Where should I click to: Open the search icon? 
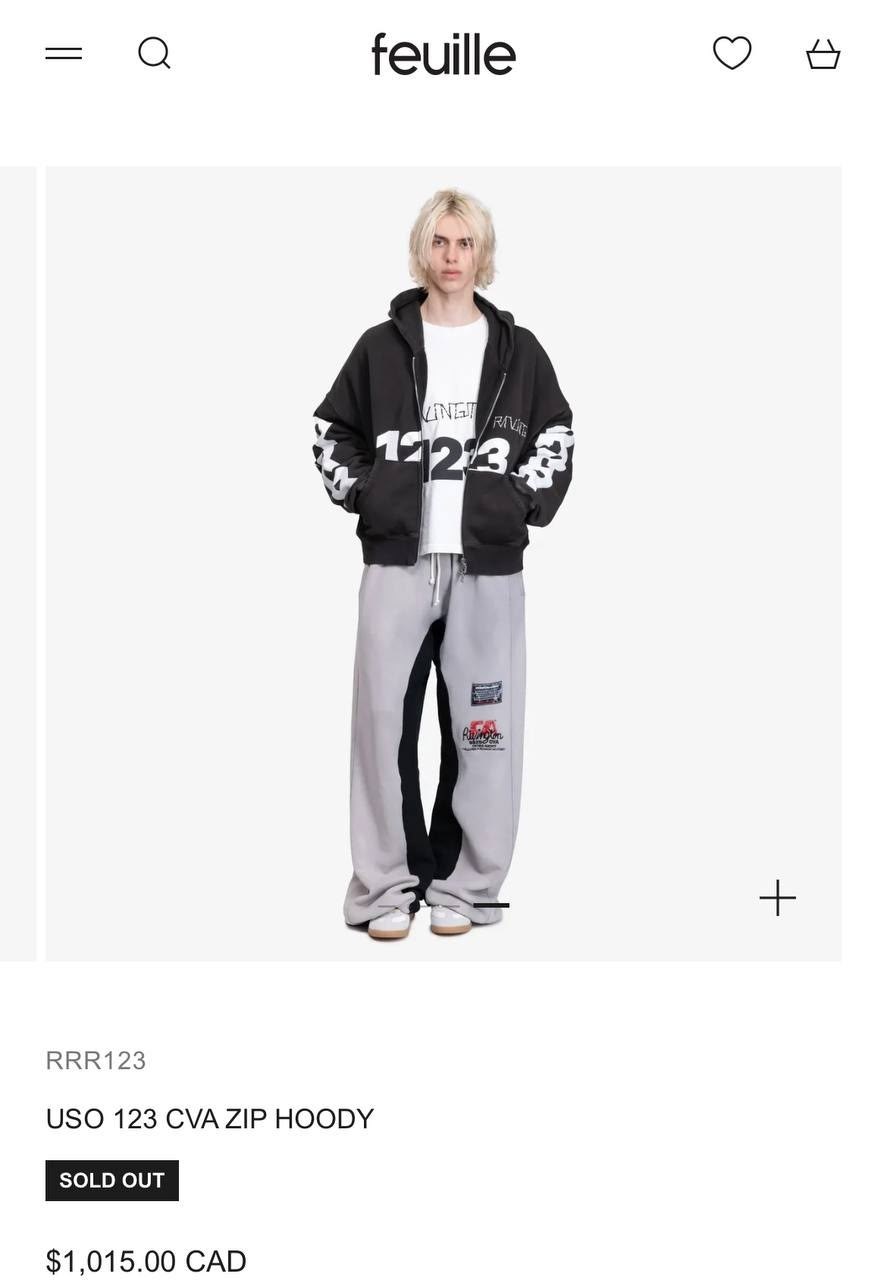click(x=154, y=53)
